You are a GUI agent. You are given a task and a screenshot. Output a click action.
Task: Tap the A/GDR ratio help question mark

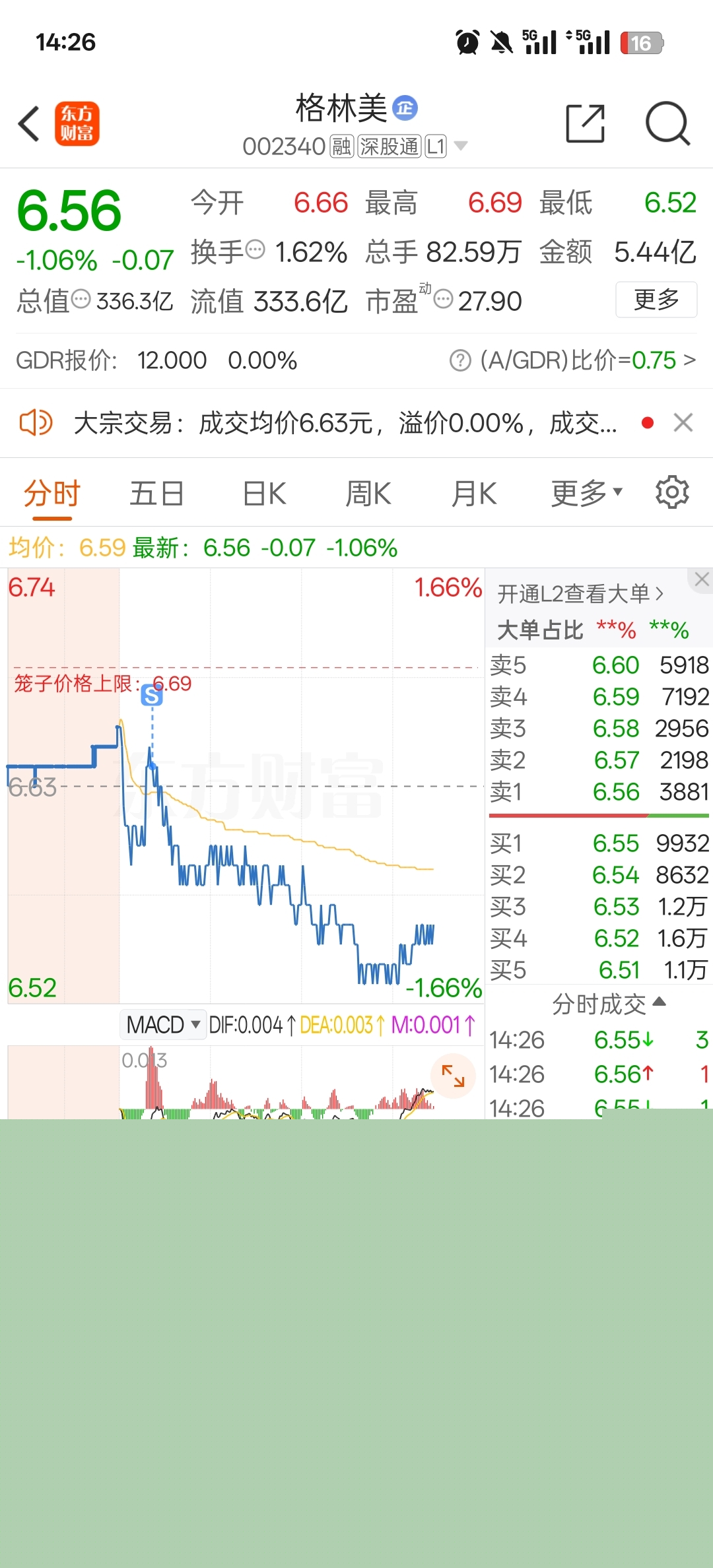point(456,360)
